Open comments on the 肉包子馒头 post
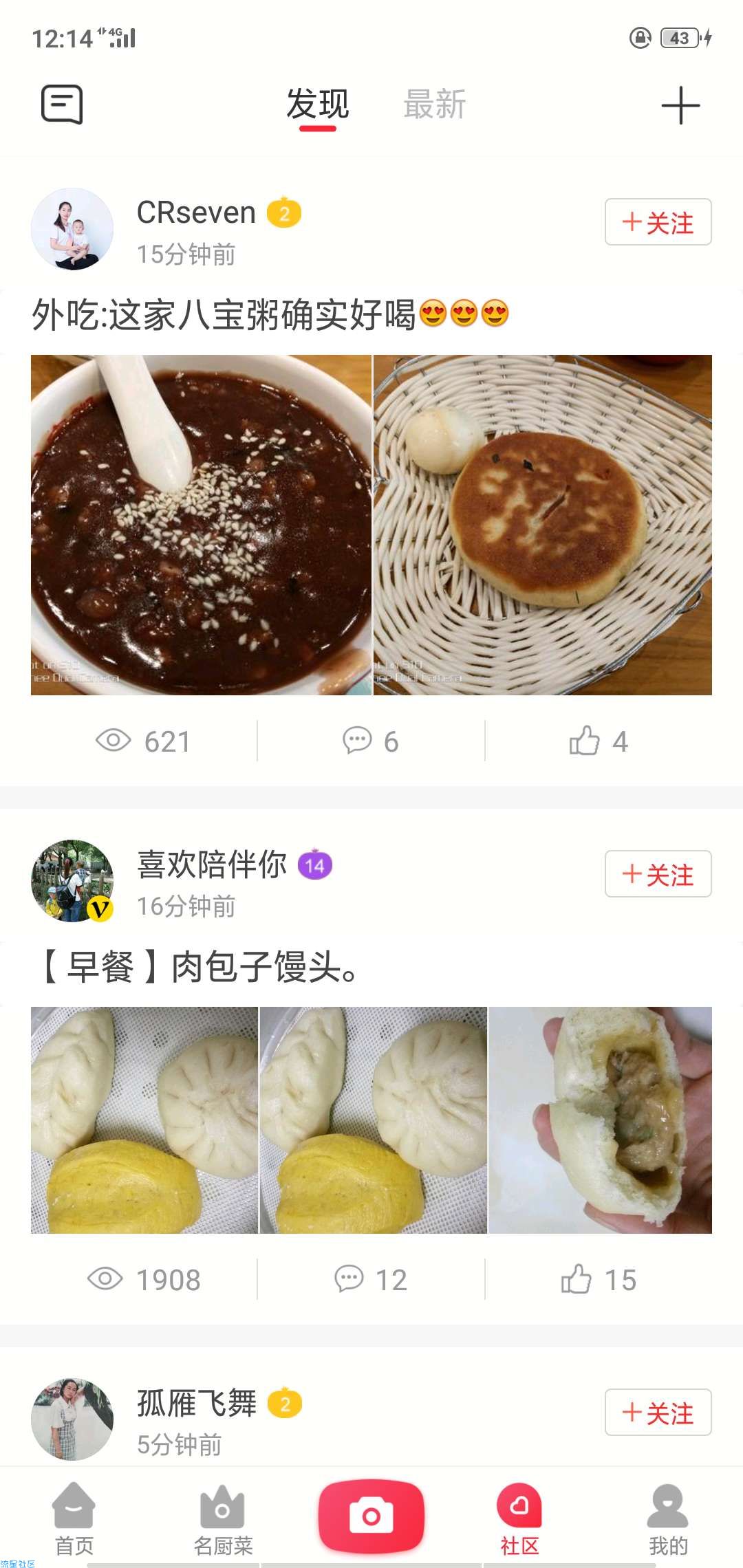 point(371,1280)
